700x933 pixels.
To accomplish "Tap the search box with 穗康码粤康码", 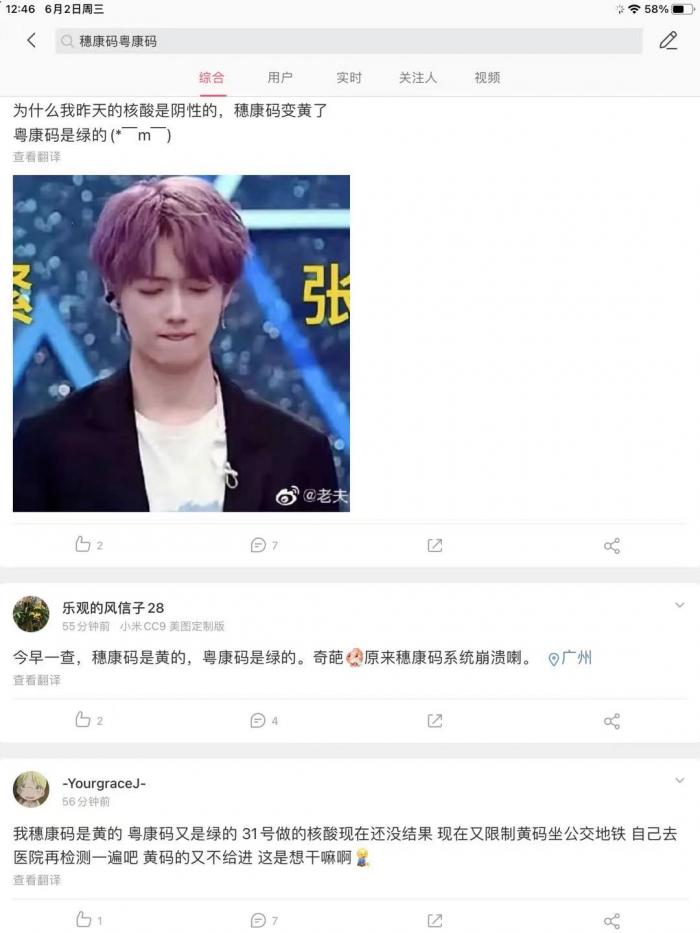I will (348, 41).
